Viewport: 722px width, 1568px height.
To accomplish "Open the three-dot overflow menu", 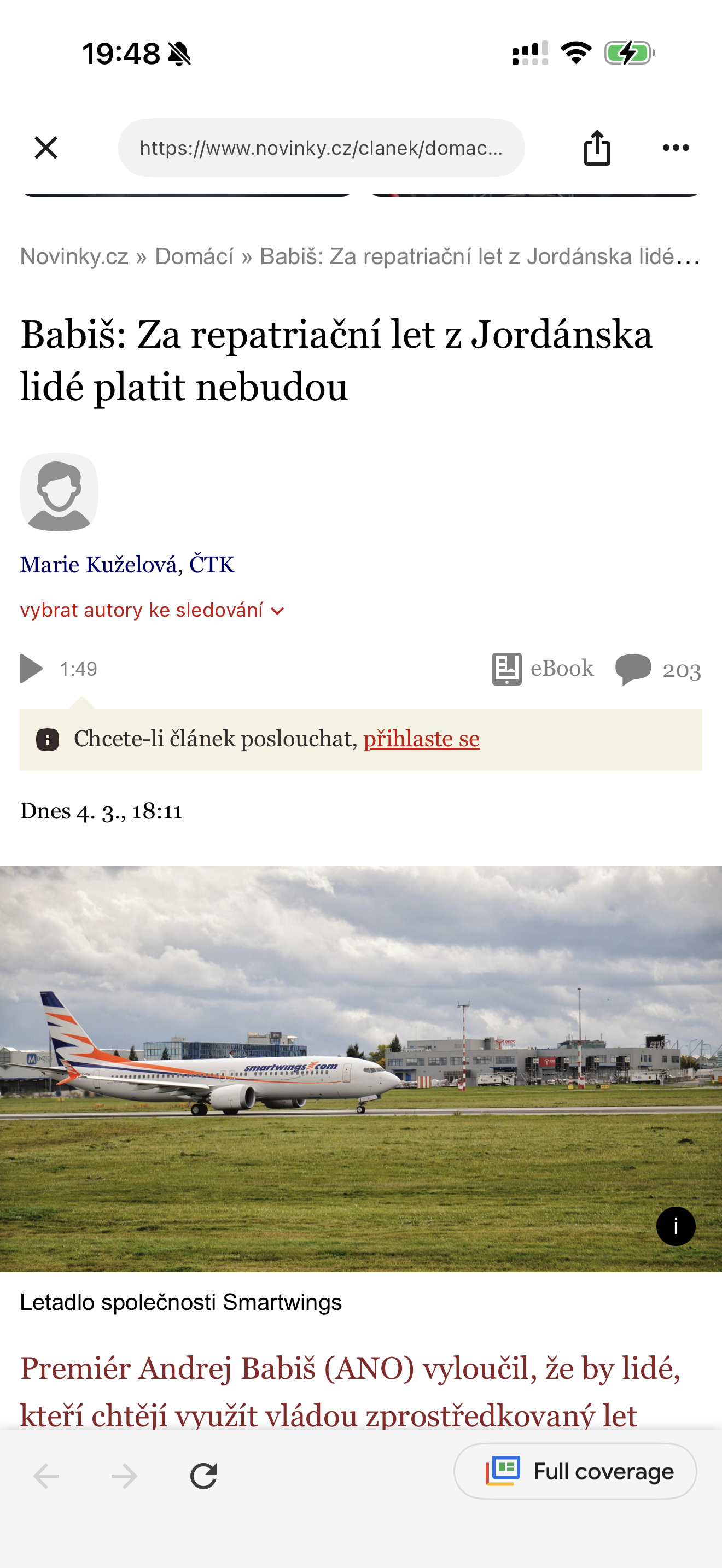I will (x=675, y=147).
